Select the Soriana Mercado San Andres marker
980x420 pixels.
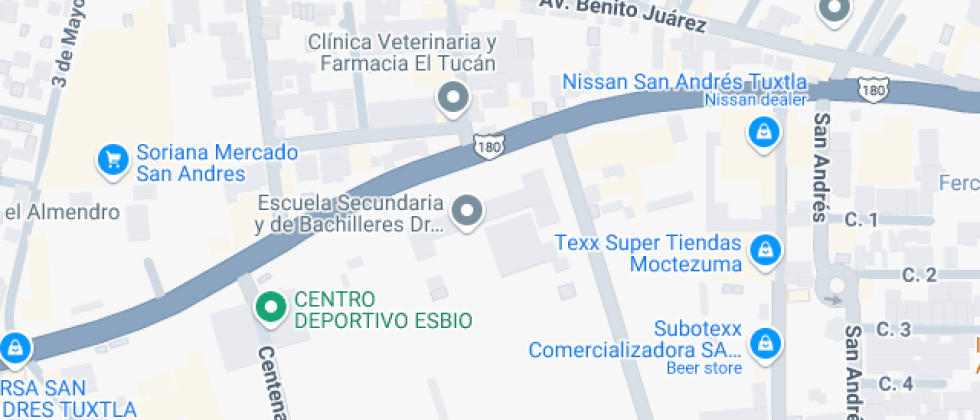(112, 159)
